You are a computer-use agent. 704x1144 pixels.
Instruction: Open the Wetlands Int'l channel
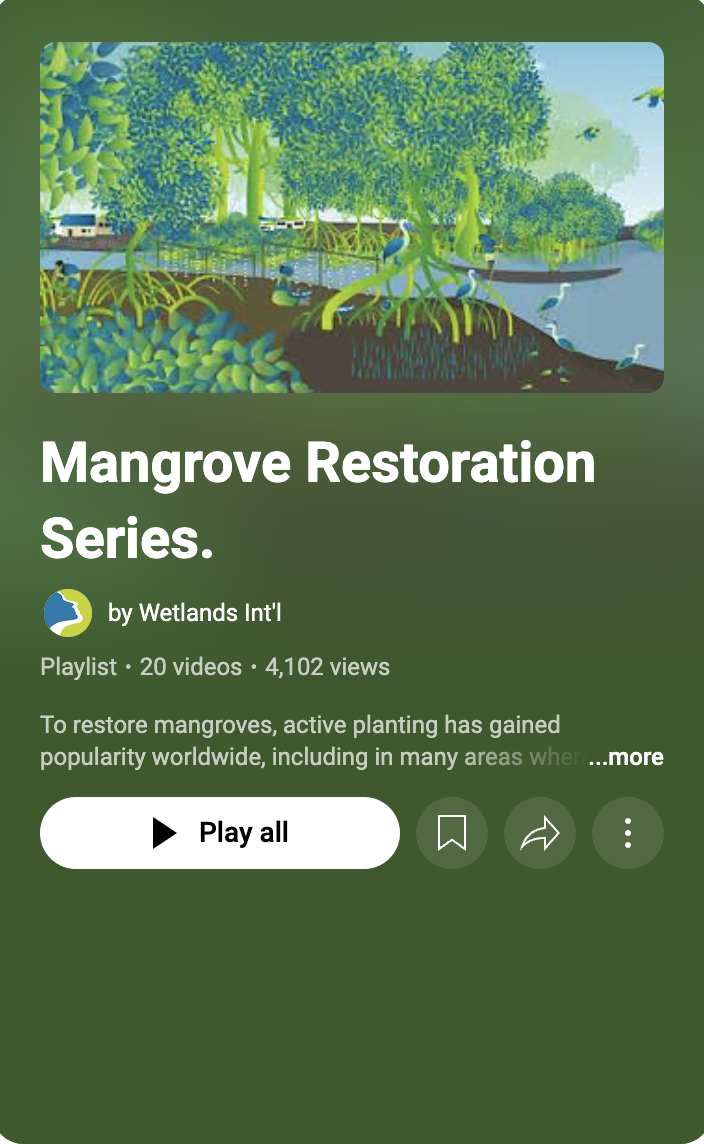tap(194, 613)
